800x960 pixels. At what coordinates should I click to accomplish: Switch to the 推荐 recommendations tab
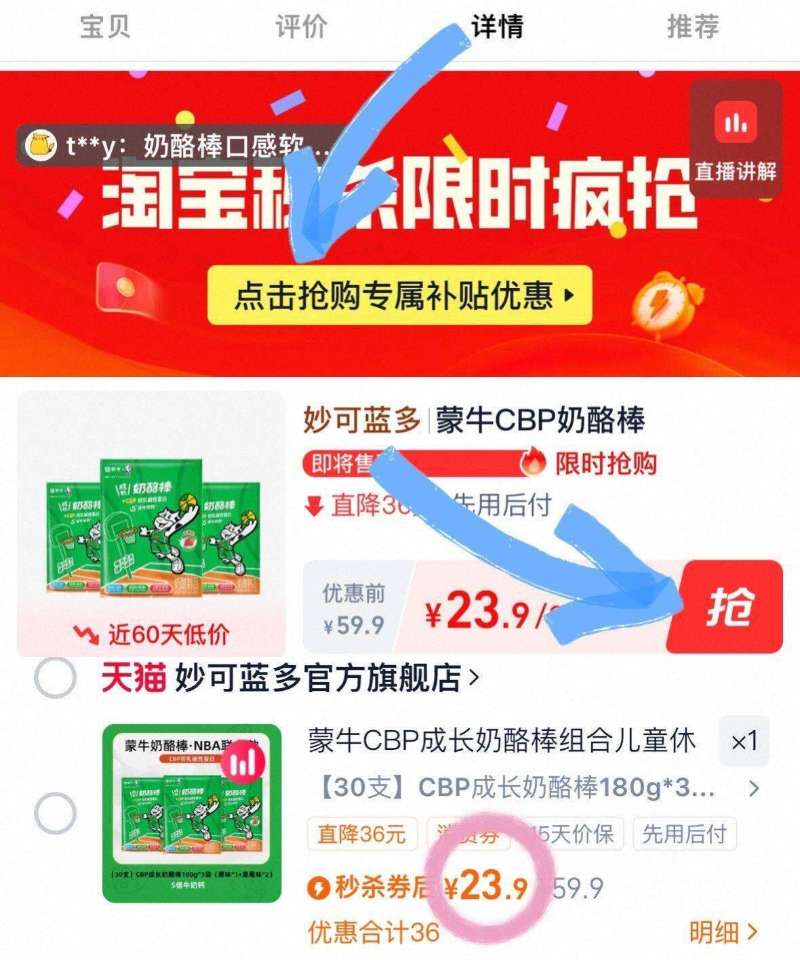694,28
